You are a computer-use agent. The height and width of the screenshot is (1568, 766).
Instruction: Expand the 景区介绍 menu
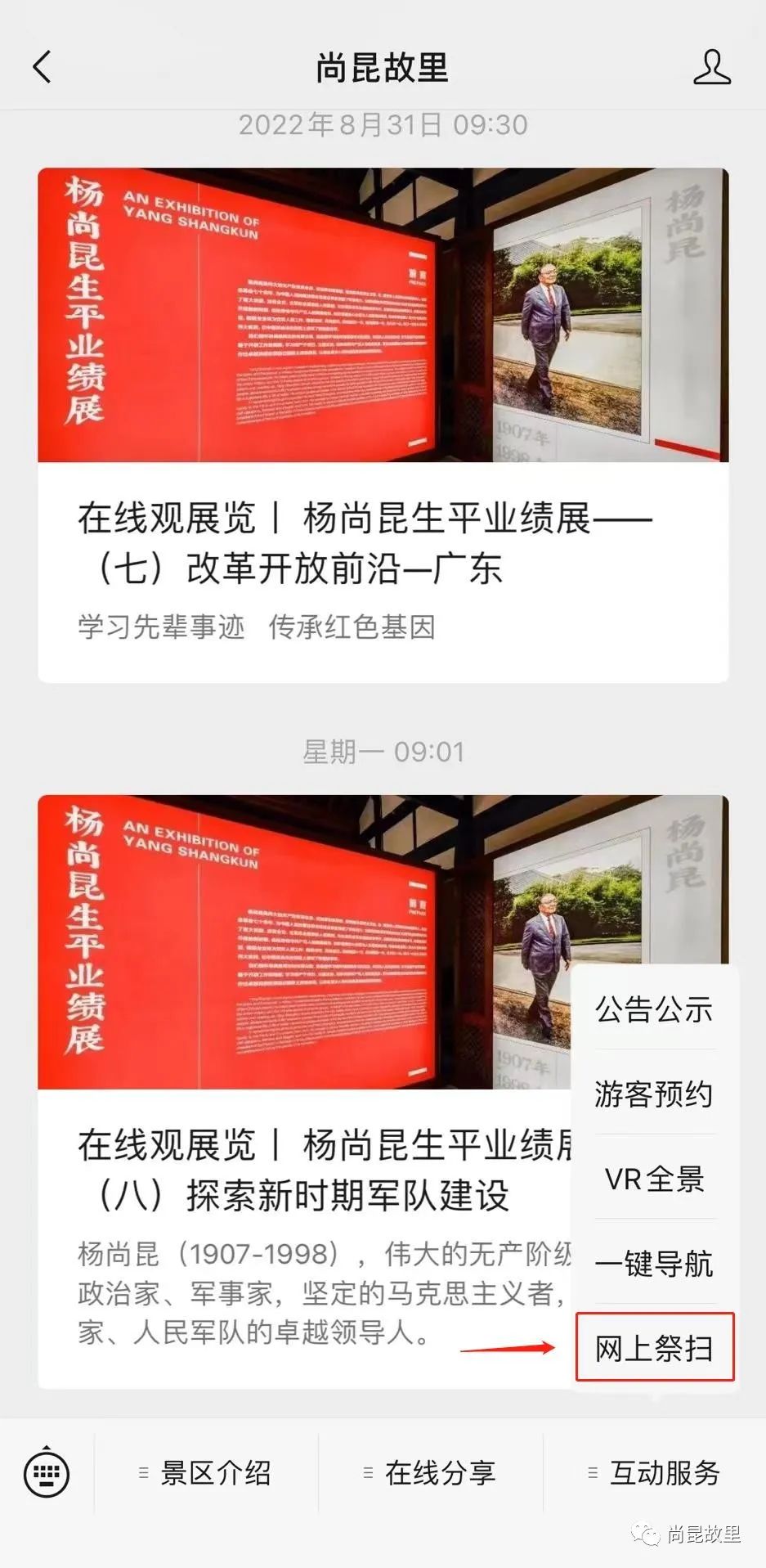(206, 1473)
